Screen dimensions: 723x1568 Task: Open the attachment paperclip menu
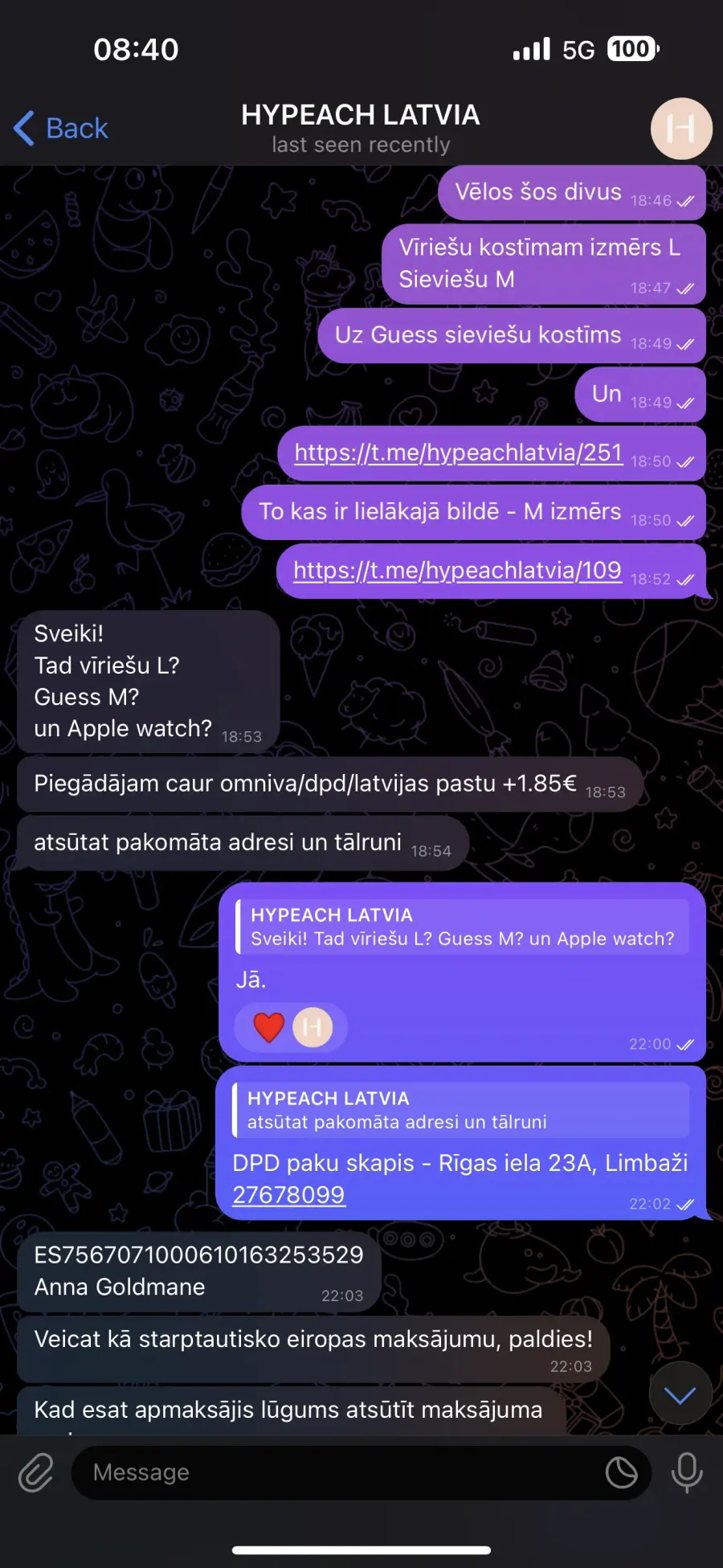click(36, 1472)
